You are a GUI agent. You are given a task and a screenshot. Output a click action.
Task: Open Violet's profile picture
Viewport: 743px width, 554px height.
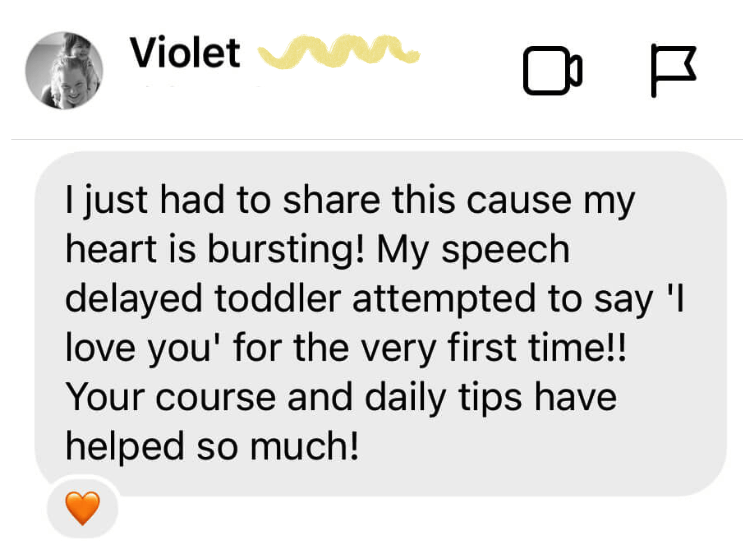64,70
